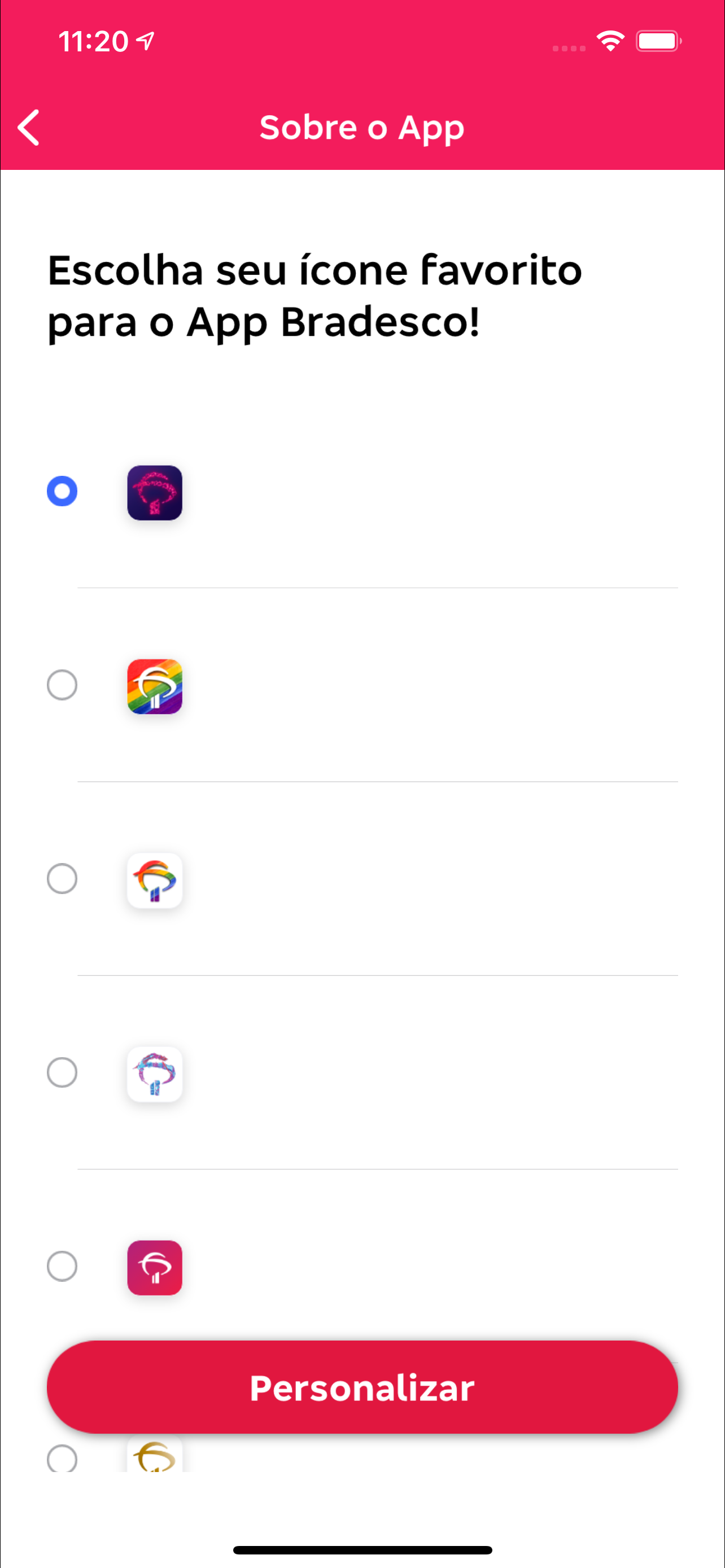This screenshot has height=1568, width=725.
Task: Pick the white icon with blue-pink logo
Action: [62, 1072]
